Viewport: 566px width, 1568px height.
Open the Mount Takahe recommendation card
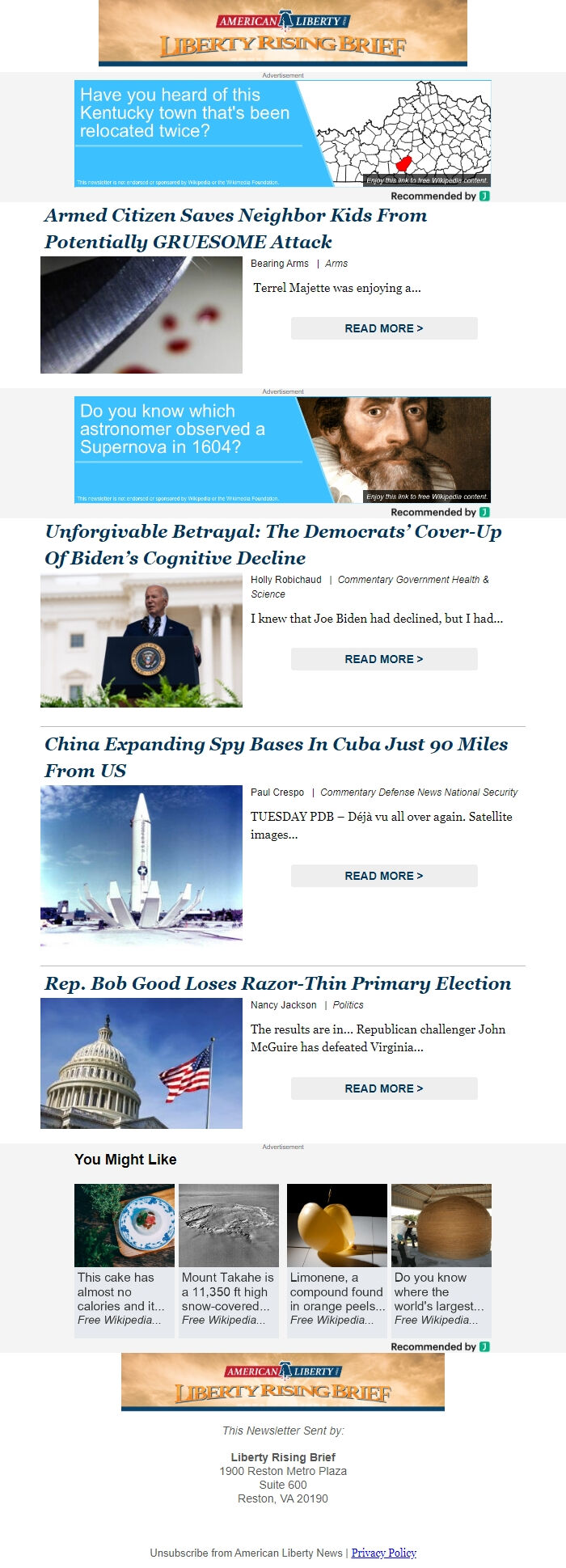click(x=229, y=1260)
